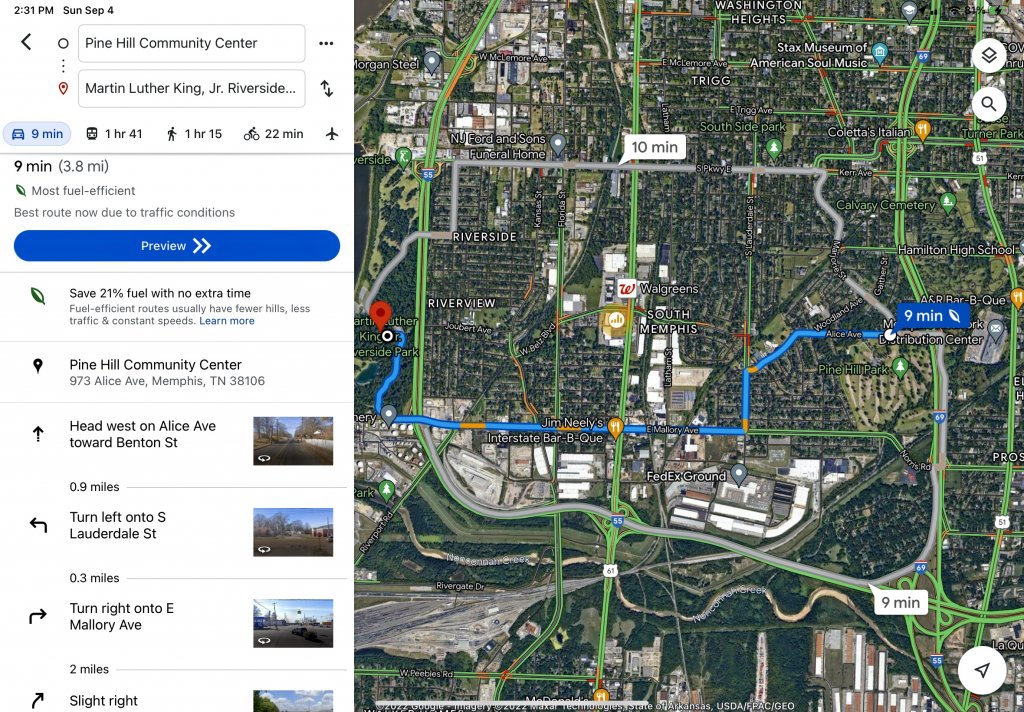
Task: Open step Head west on Alice Ave
Action: 143,434
